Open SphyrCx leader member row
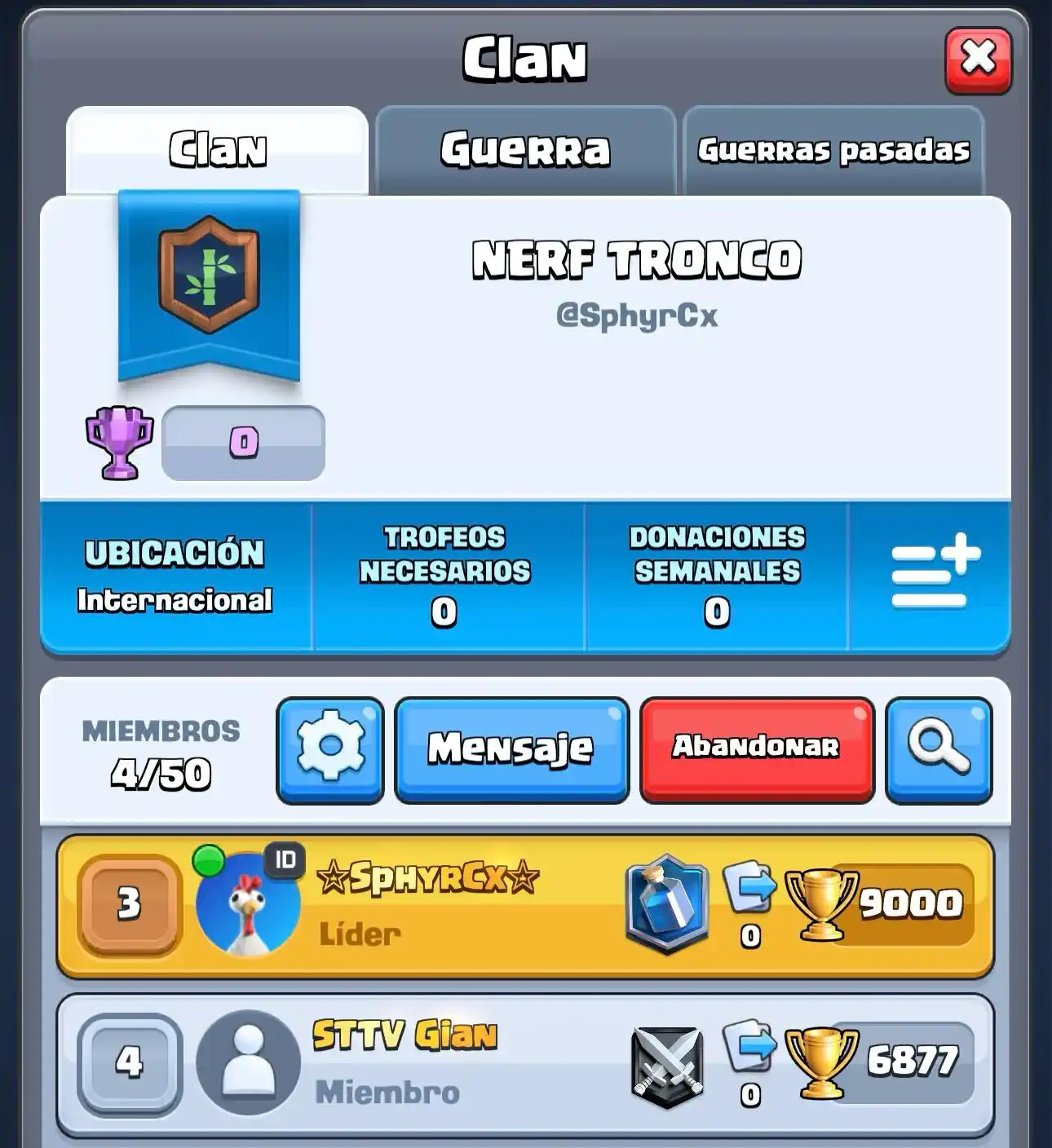The image size is (1052, 1148). (457, 905)
